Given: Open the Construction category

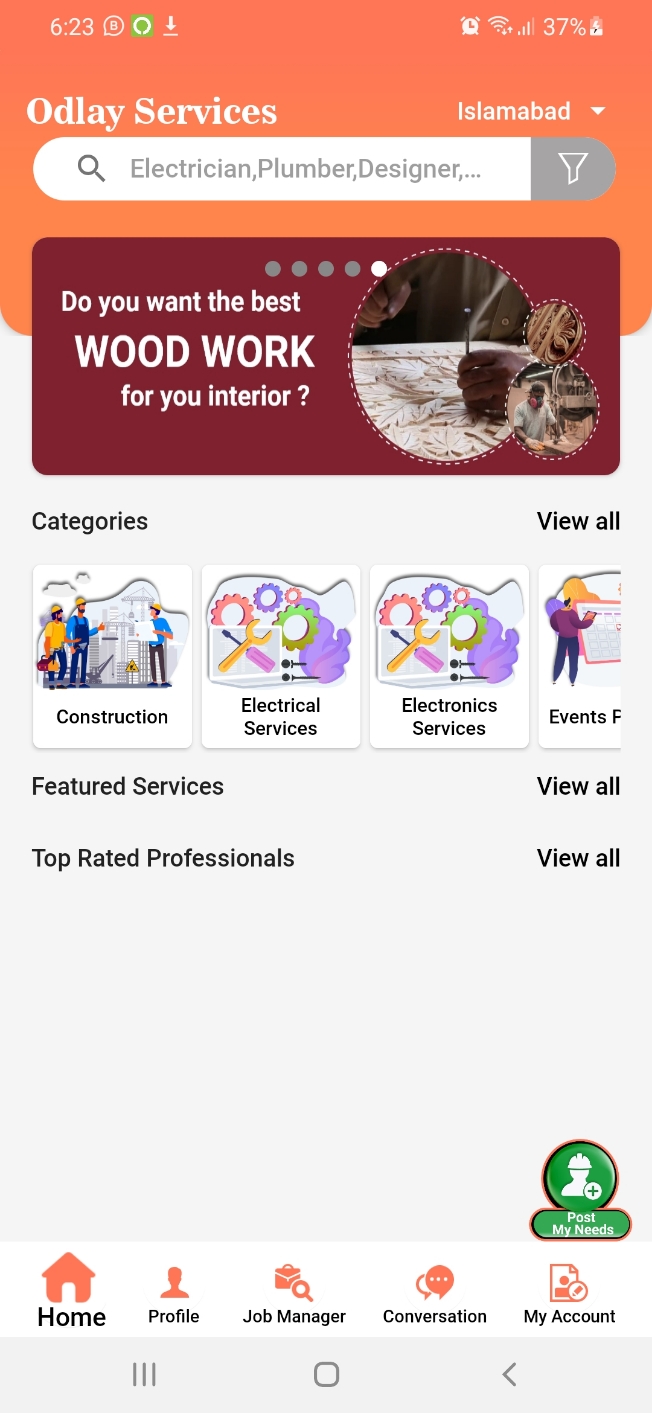Looking at the screenshot, I should (x=112, y=656).
